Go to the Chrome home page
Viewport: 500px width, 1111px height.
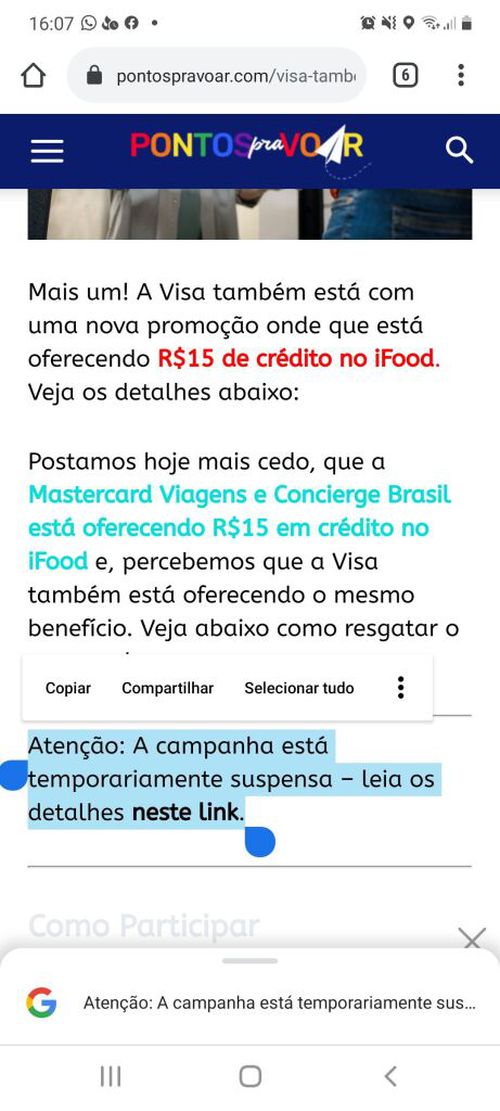(x=34, y=75)
